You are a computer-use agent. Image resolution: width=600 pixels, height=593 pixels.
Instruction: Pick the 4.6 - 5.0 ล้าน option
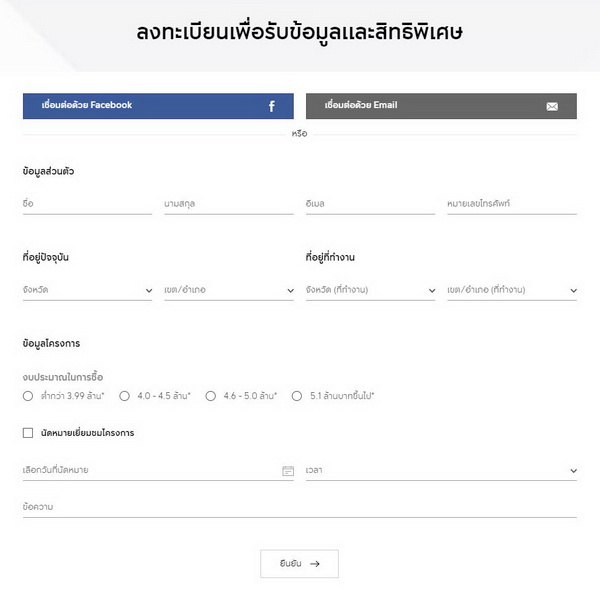pos(211,396)
